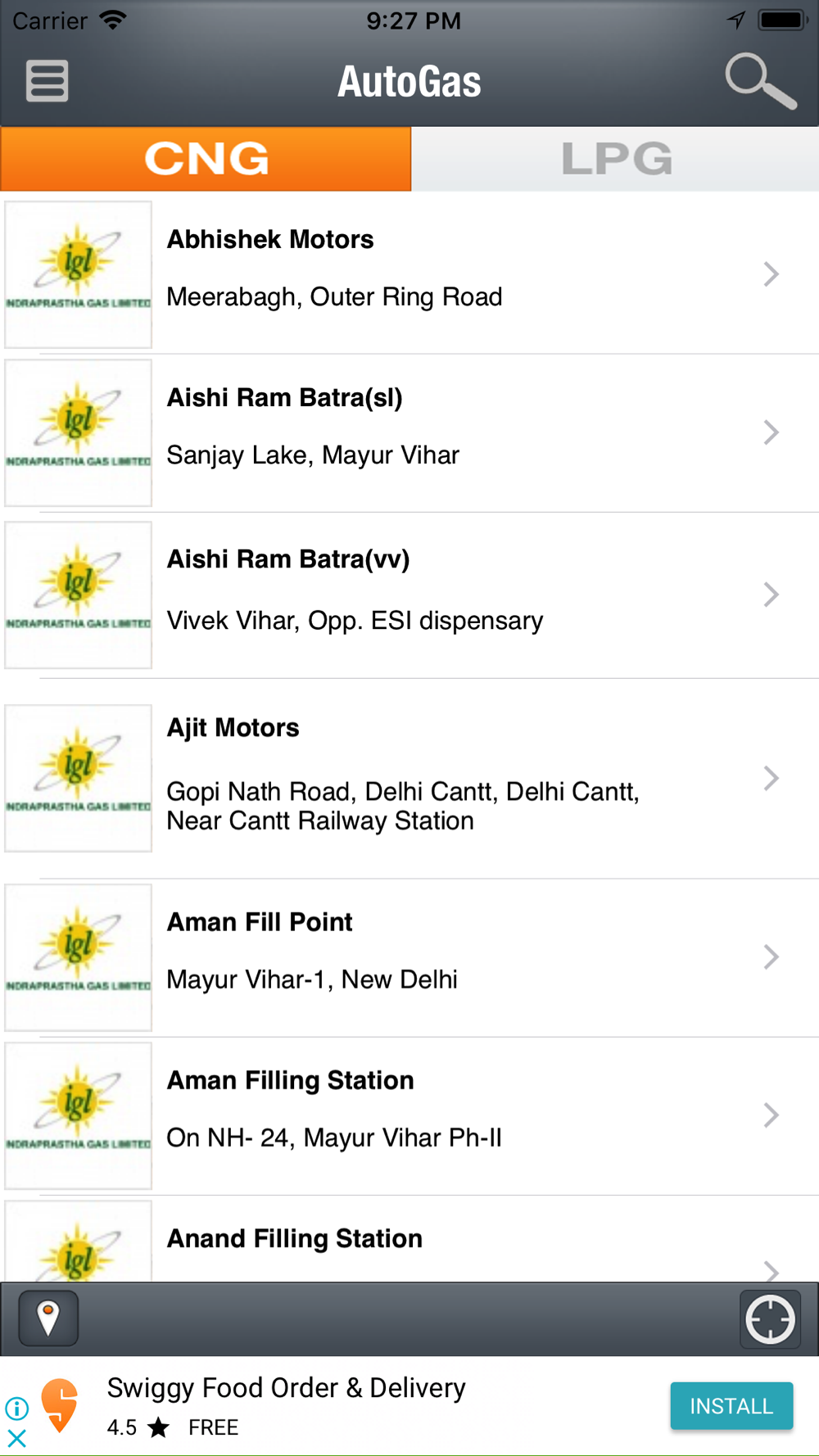Open Anand Filling Station entry
The image size is (819, 1456).
click(x=409, y=1242)
